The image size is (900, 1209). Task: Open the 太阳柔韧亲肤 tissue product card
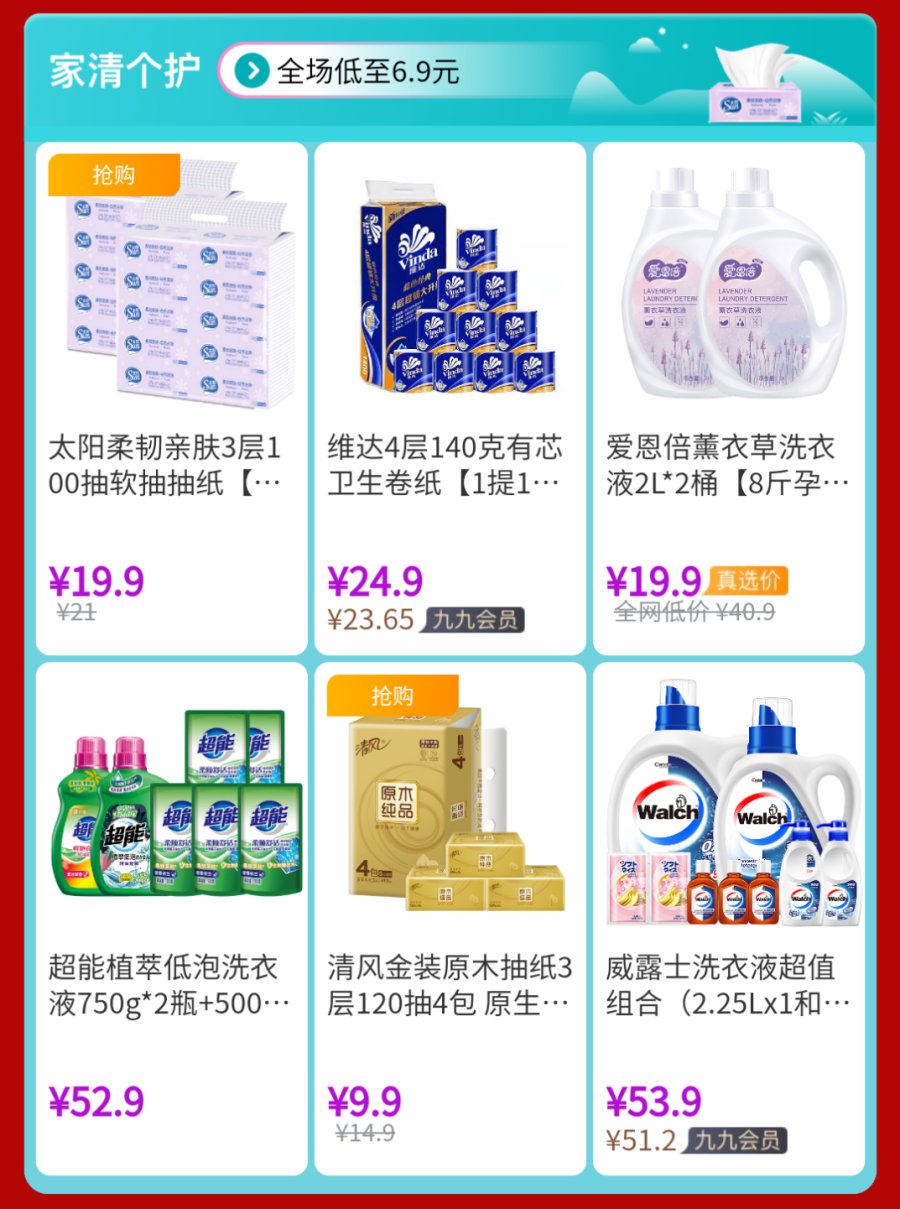(x=171, y=398)
